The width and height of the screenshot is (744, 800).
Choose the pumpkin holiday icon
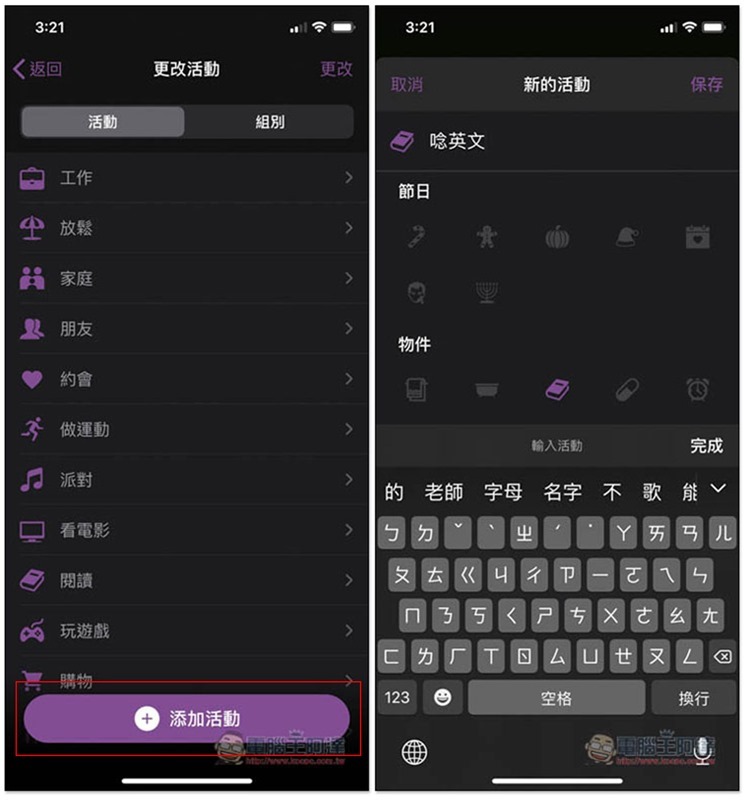[557, 237]
